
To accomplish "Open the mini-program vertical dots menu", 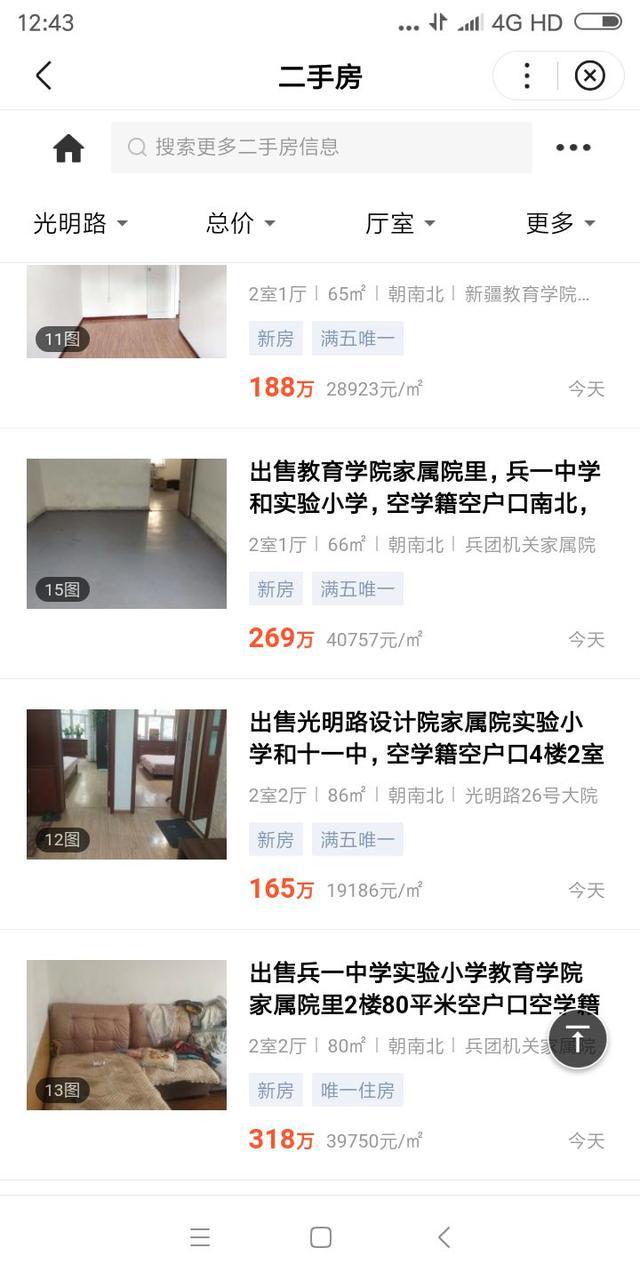I will coord(527,76).
